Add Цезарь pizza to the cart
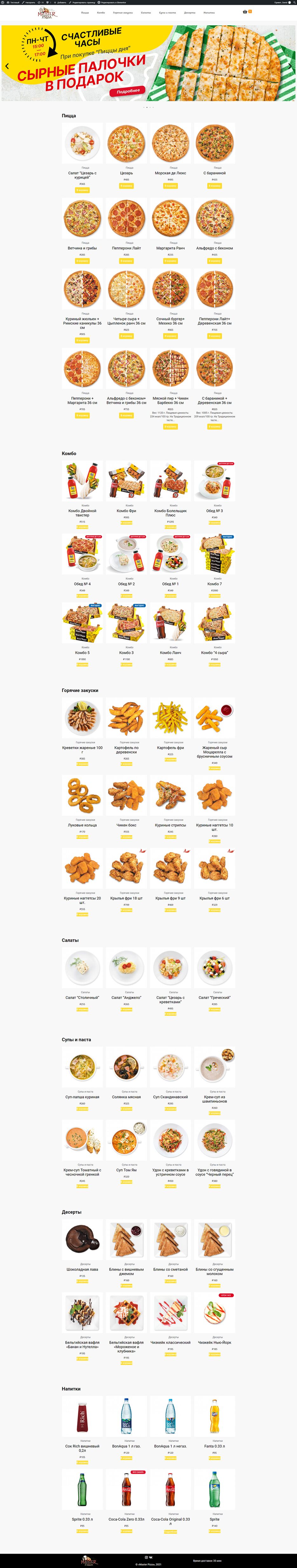 click(126, 186)
